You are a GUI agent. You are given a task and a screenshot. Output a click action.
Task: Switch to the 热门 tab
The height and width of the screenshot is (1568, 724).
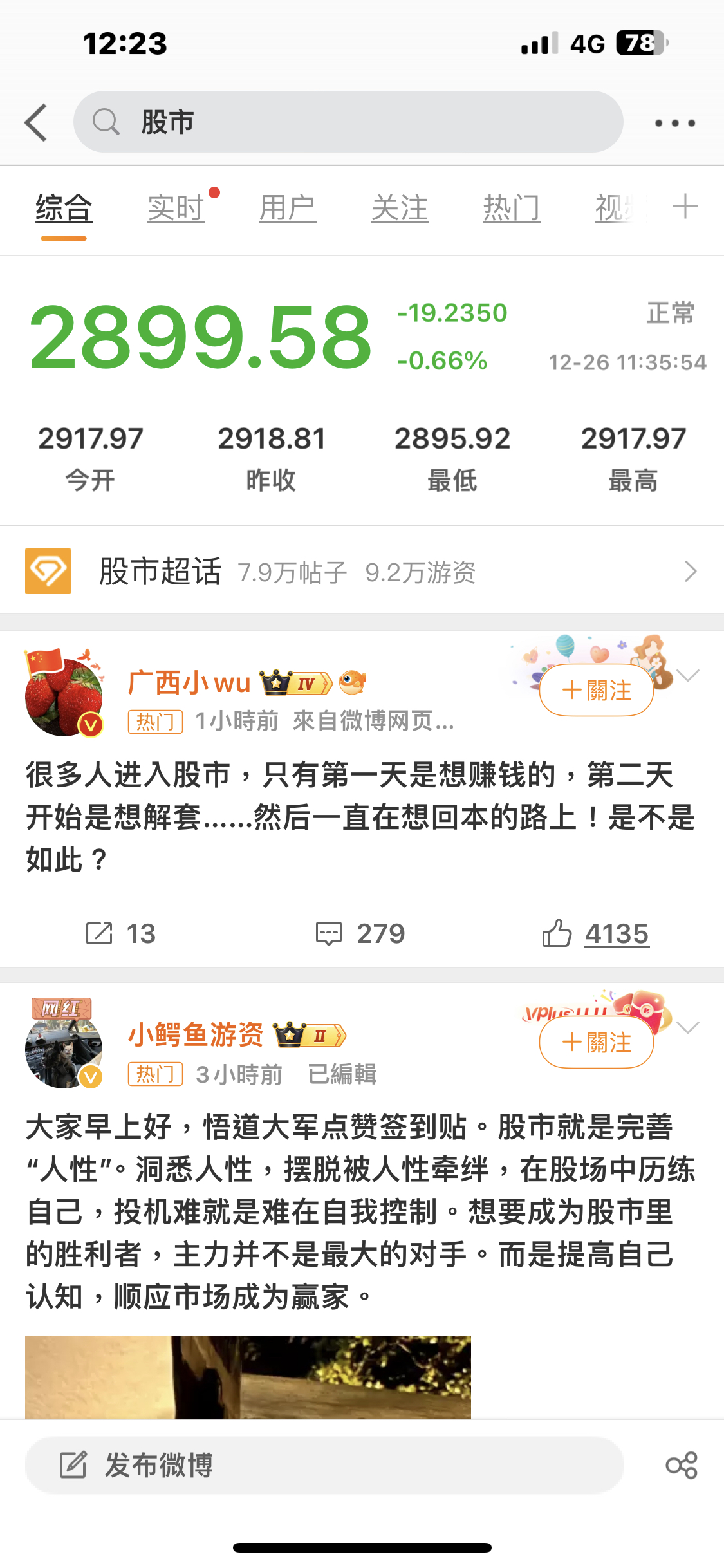511,208
